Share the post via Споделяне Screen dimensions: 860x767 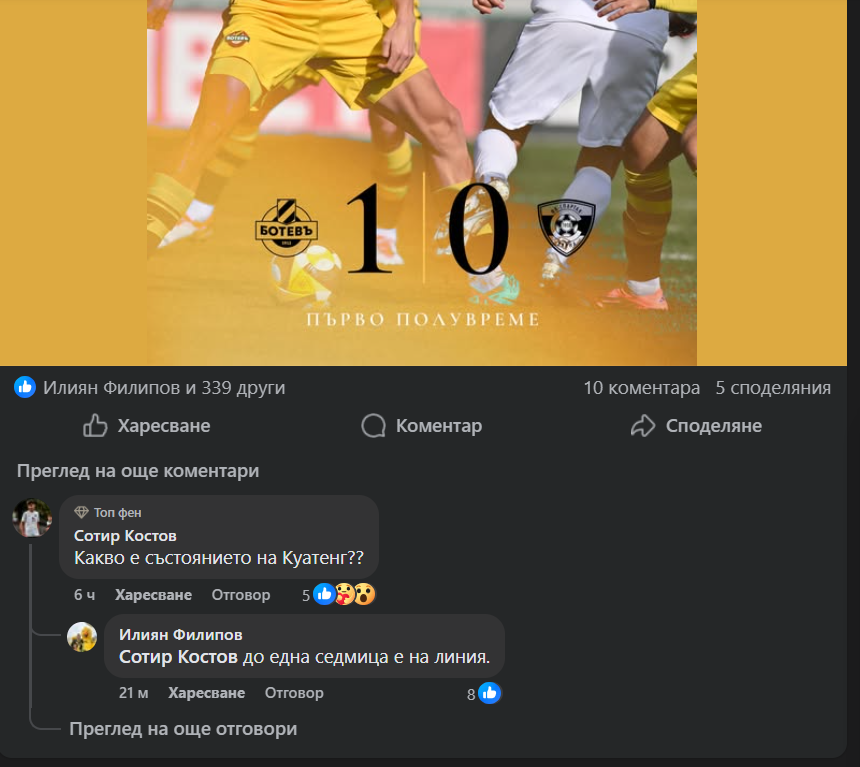[x=696, y=426]
